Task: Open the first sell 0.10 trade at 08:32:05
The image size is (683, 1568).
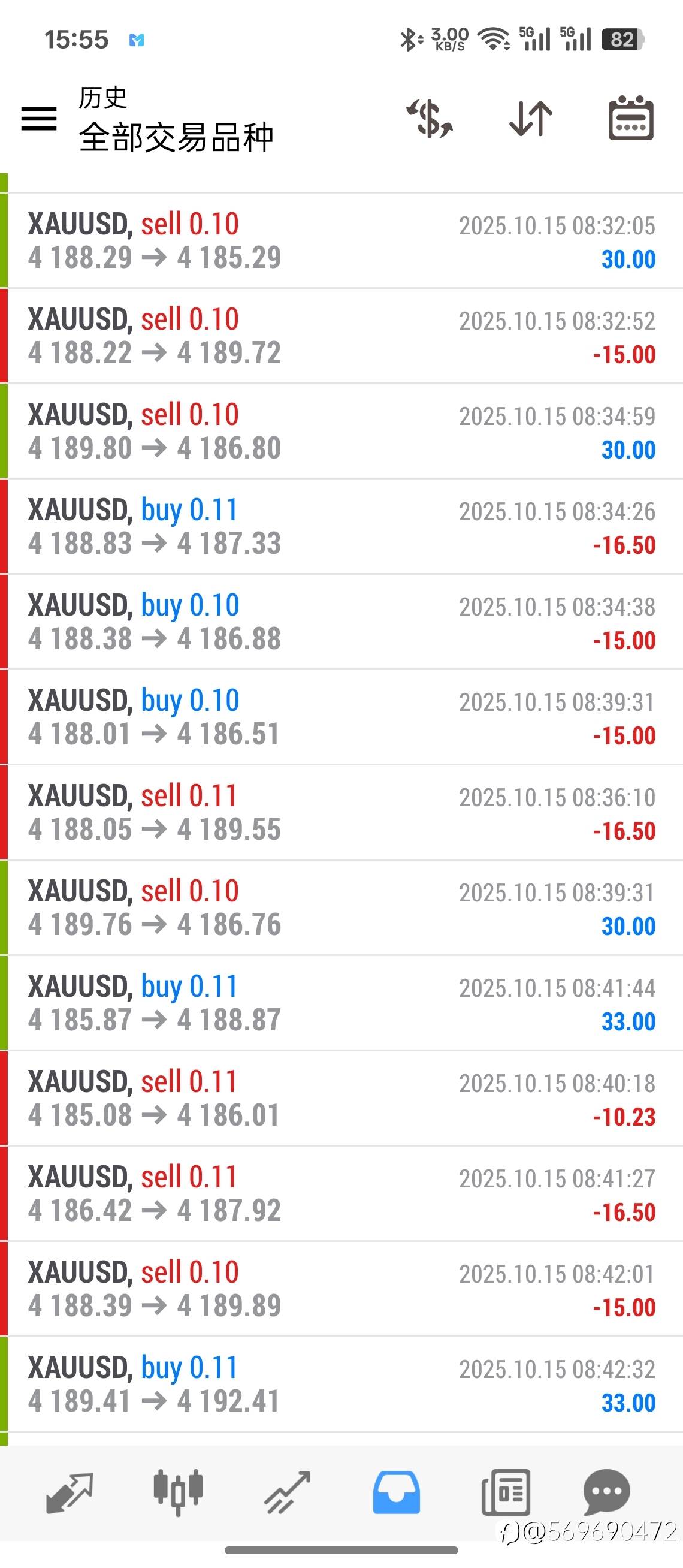Action: point(340,242)
